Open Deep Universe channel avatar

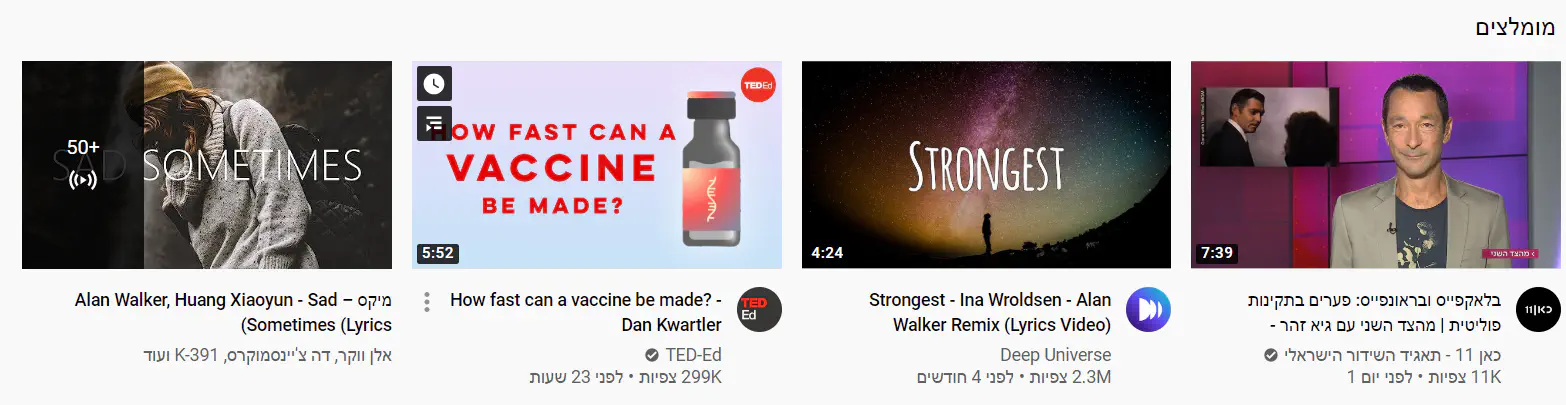(1148, 310)
